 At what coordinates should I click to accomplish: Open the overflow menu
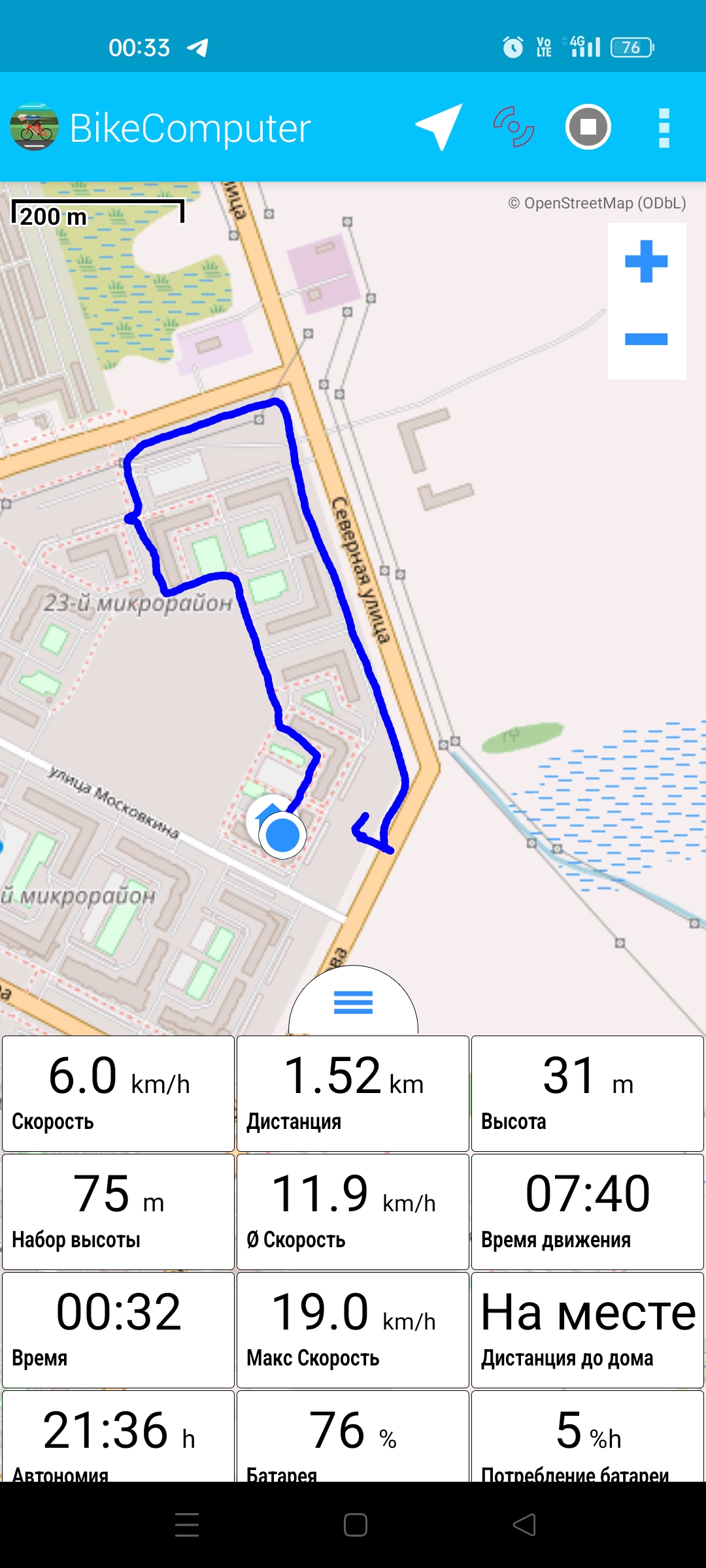tap(664, 127)
